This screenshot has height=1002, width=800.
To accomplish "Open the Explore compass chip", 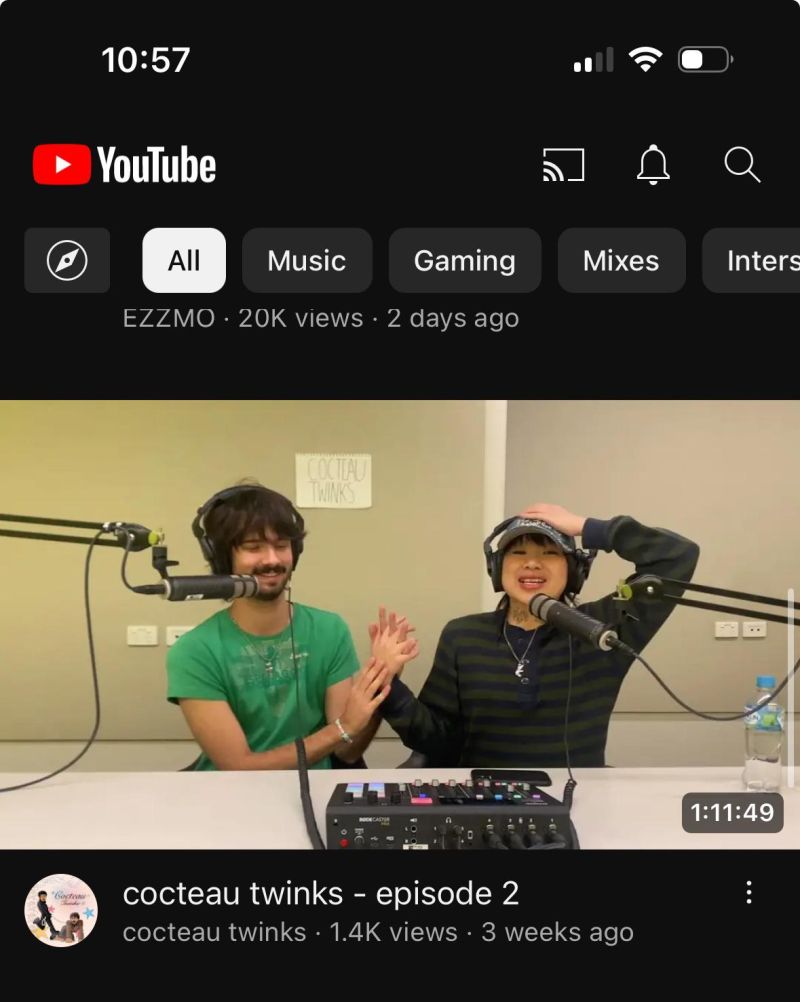I will (67, 261).
